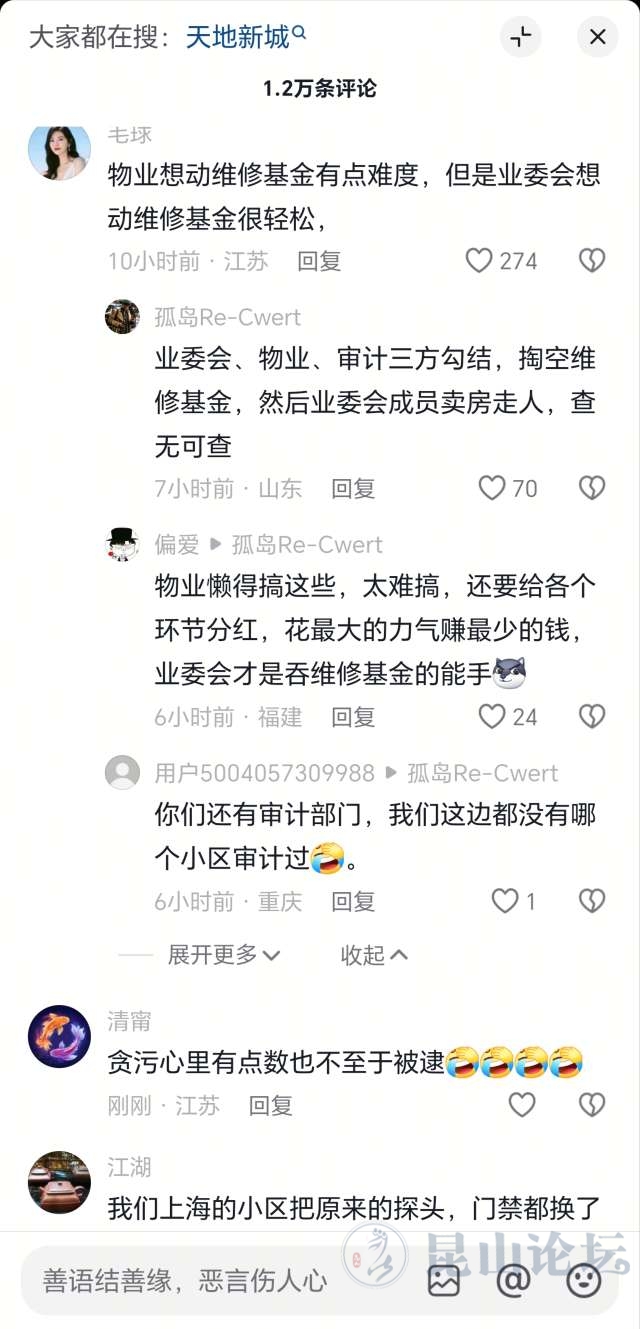The width and height of the screenshot is (640, 1329).
Task: Open the emoji picker
Action: pyautogui.click(x=583, y=1280)
